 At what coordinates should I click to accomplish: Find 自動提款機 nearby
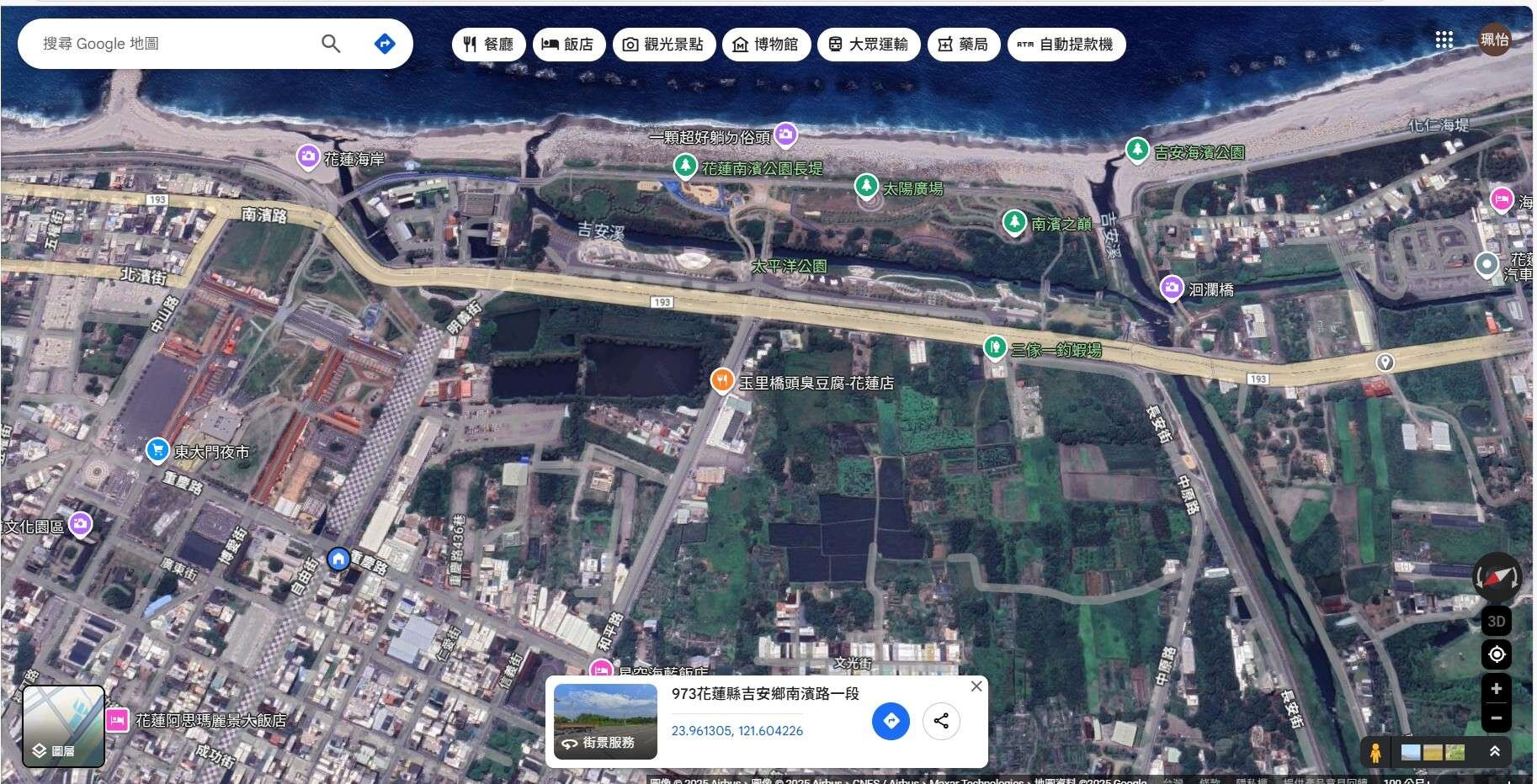[x=1066, y=45]
